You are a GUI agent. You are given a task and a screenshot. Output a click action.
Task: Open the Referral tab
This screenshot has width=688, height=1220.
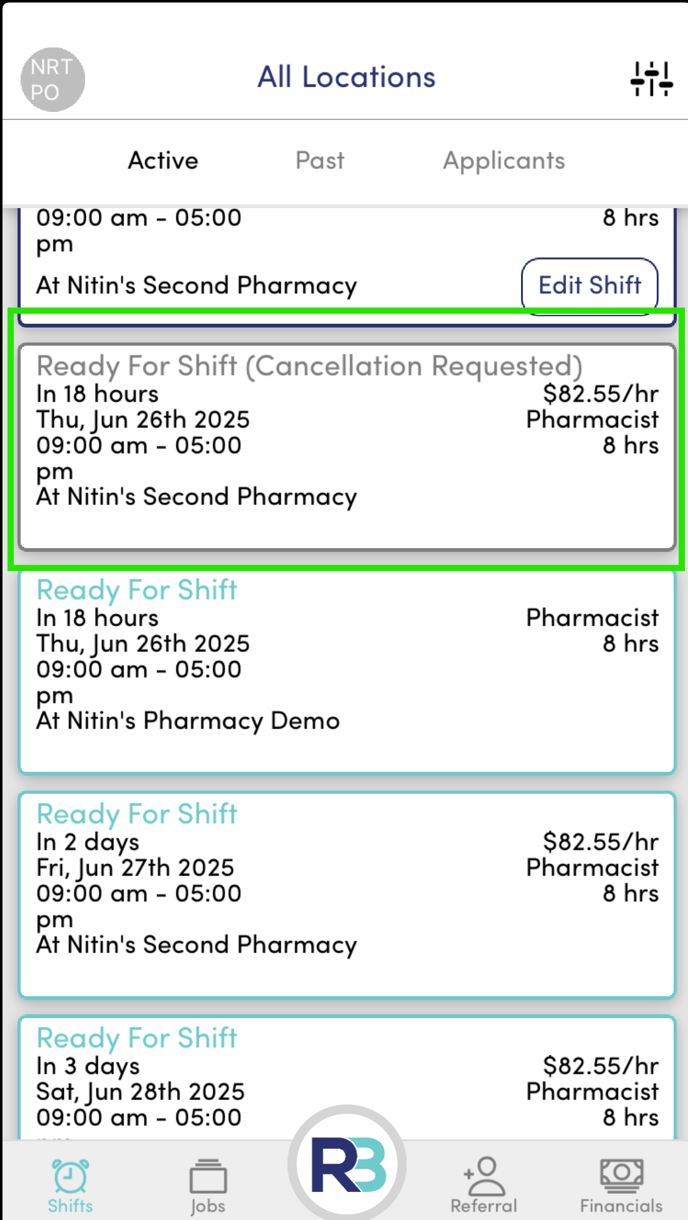pyautogui.click(x=484, y=1186)
